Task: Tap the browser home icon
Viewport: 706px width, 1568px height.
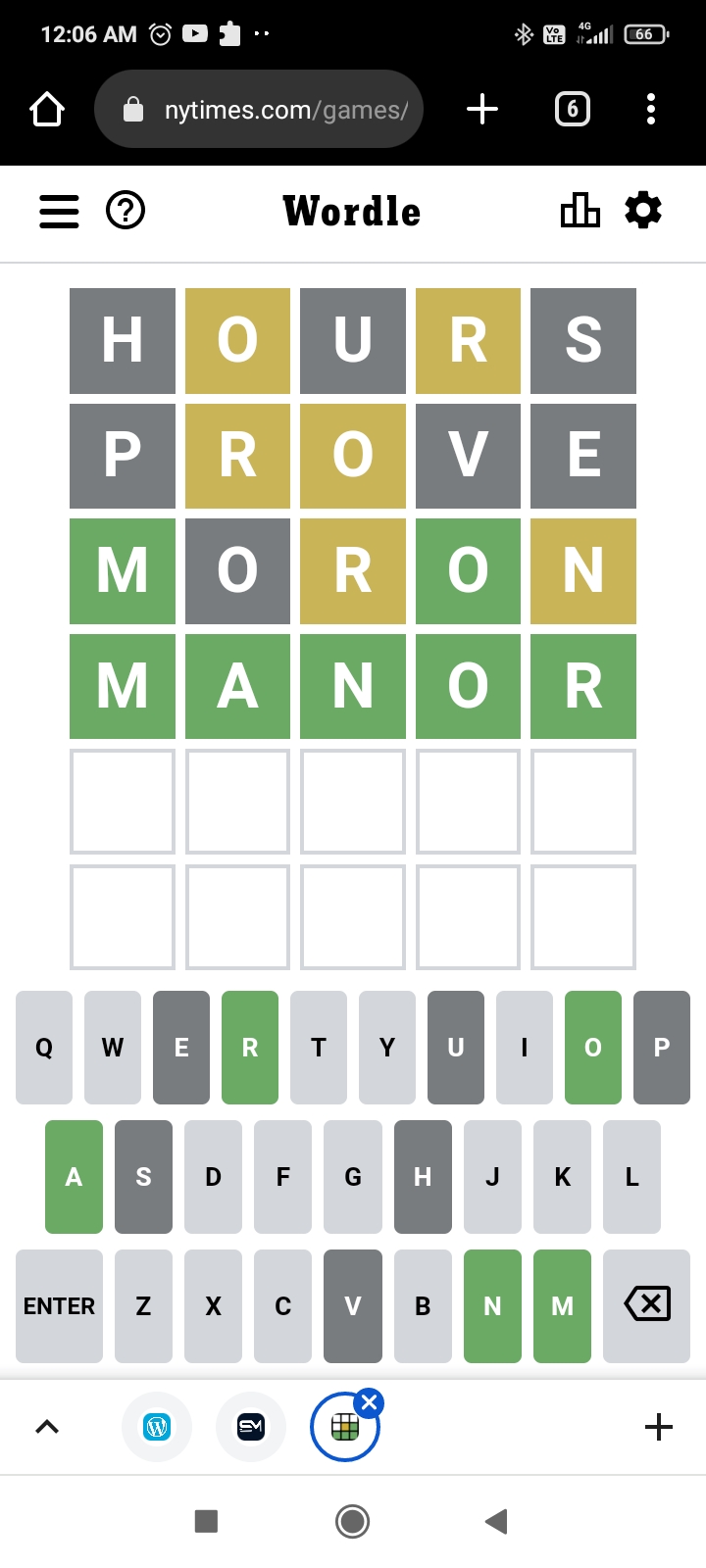Action: pos(47,109)
